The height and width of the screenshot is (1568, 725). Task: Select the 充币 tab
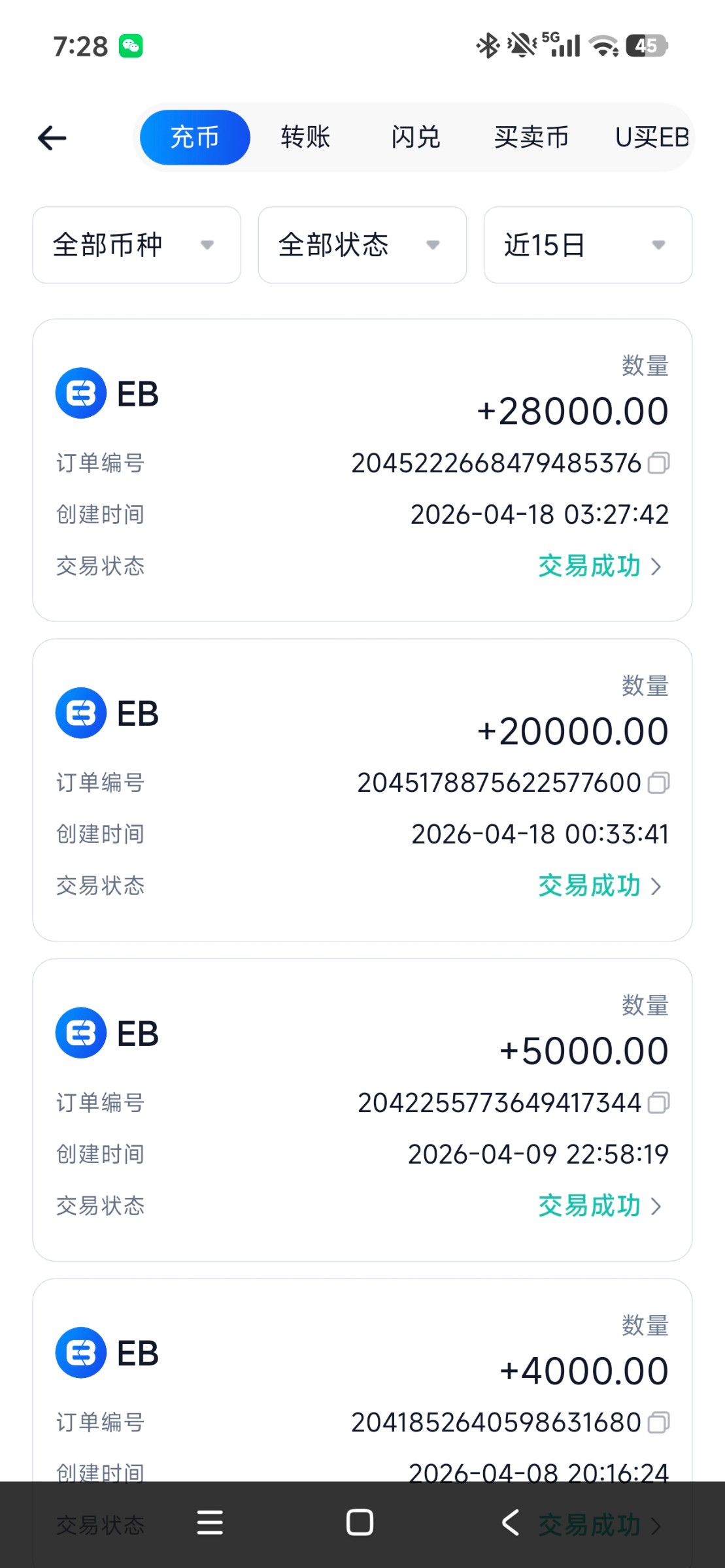tap(195, 138)
